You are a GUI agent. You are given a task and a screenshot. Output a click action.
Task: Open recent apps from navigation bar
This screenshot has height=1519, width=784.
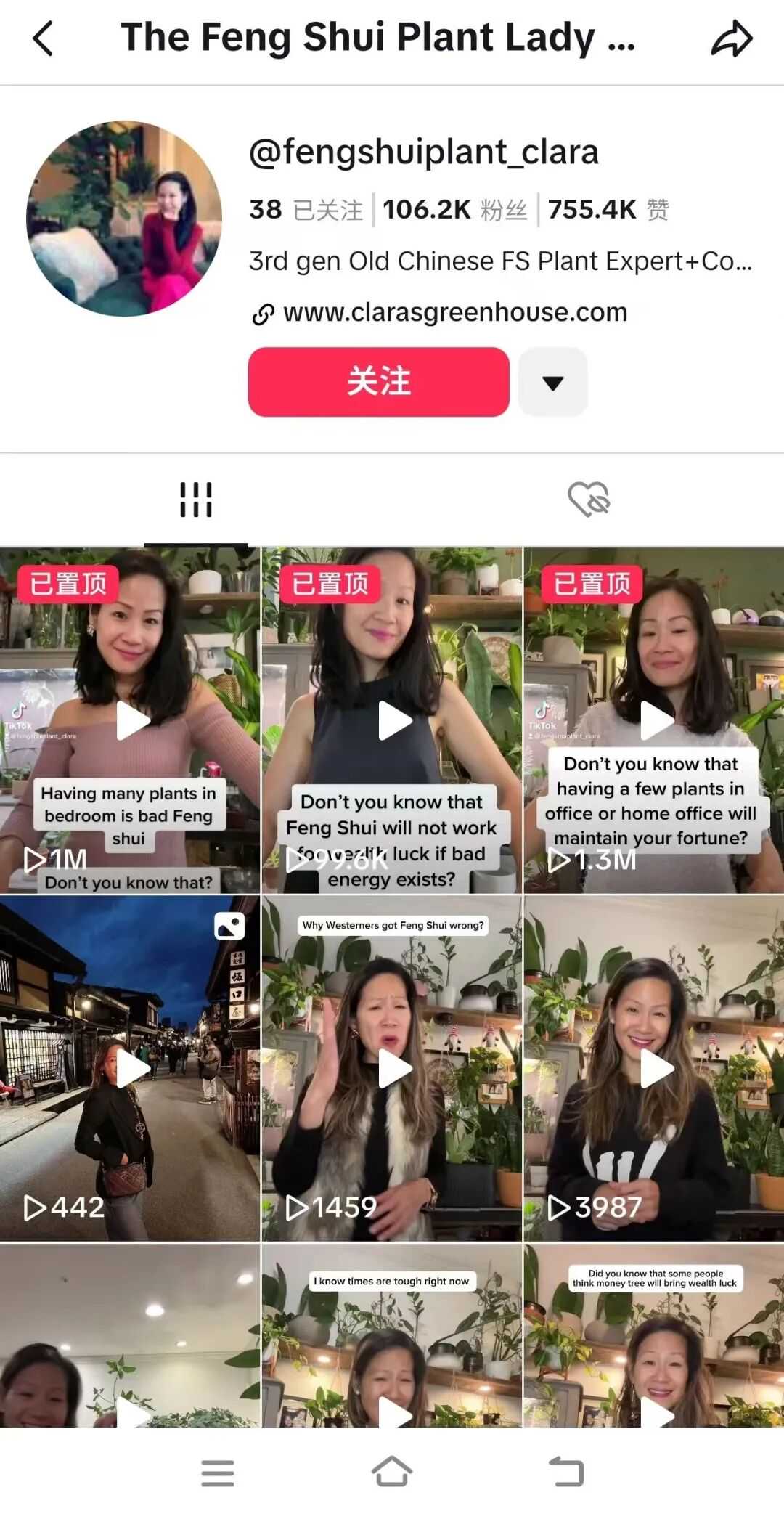pyautogui.click(x=218, y=1473)
